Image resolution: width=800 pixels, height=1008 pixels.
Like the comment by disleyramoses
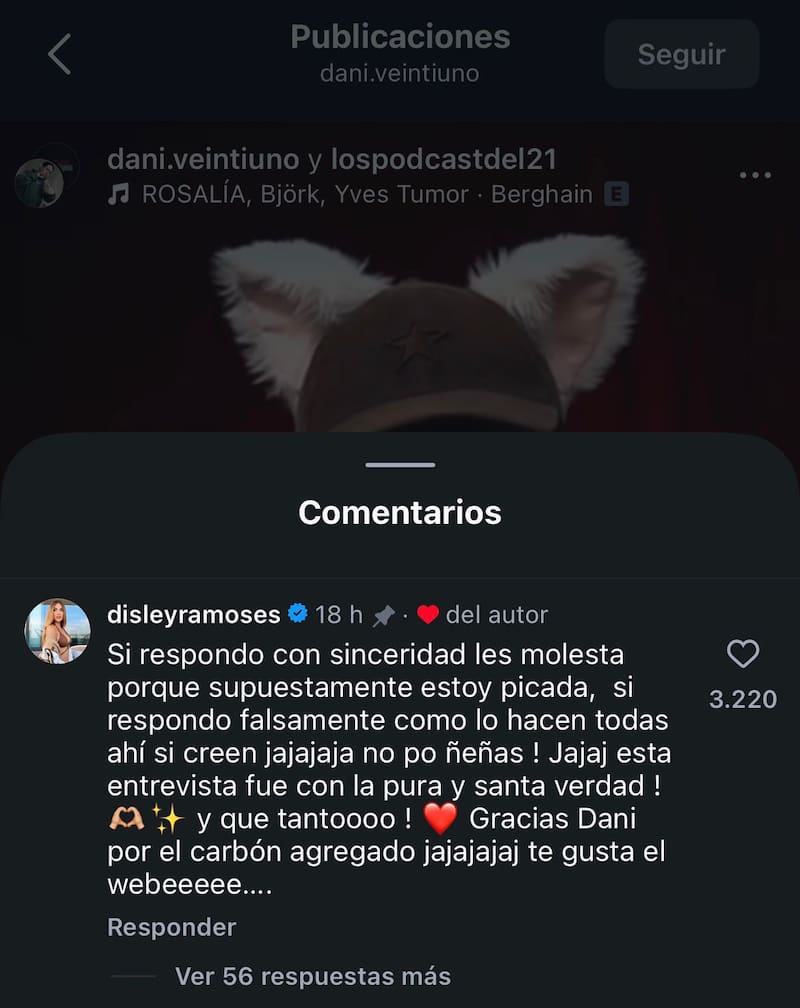[742, 655]
